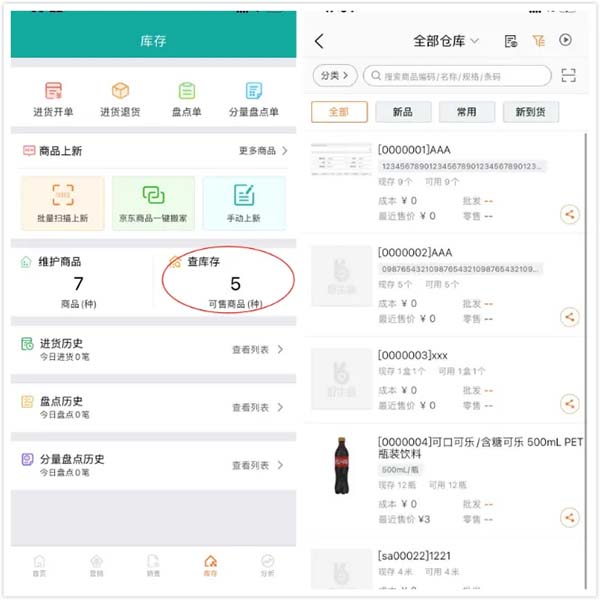600x600 pixels.
Task: Select the 新到货 filter chip
Action: [x=530, y=112]
